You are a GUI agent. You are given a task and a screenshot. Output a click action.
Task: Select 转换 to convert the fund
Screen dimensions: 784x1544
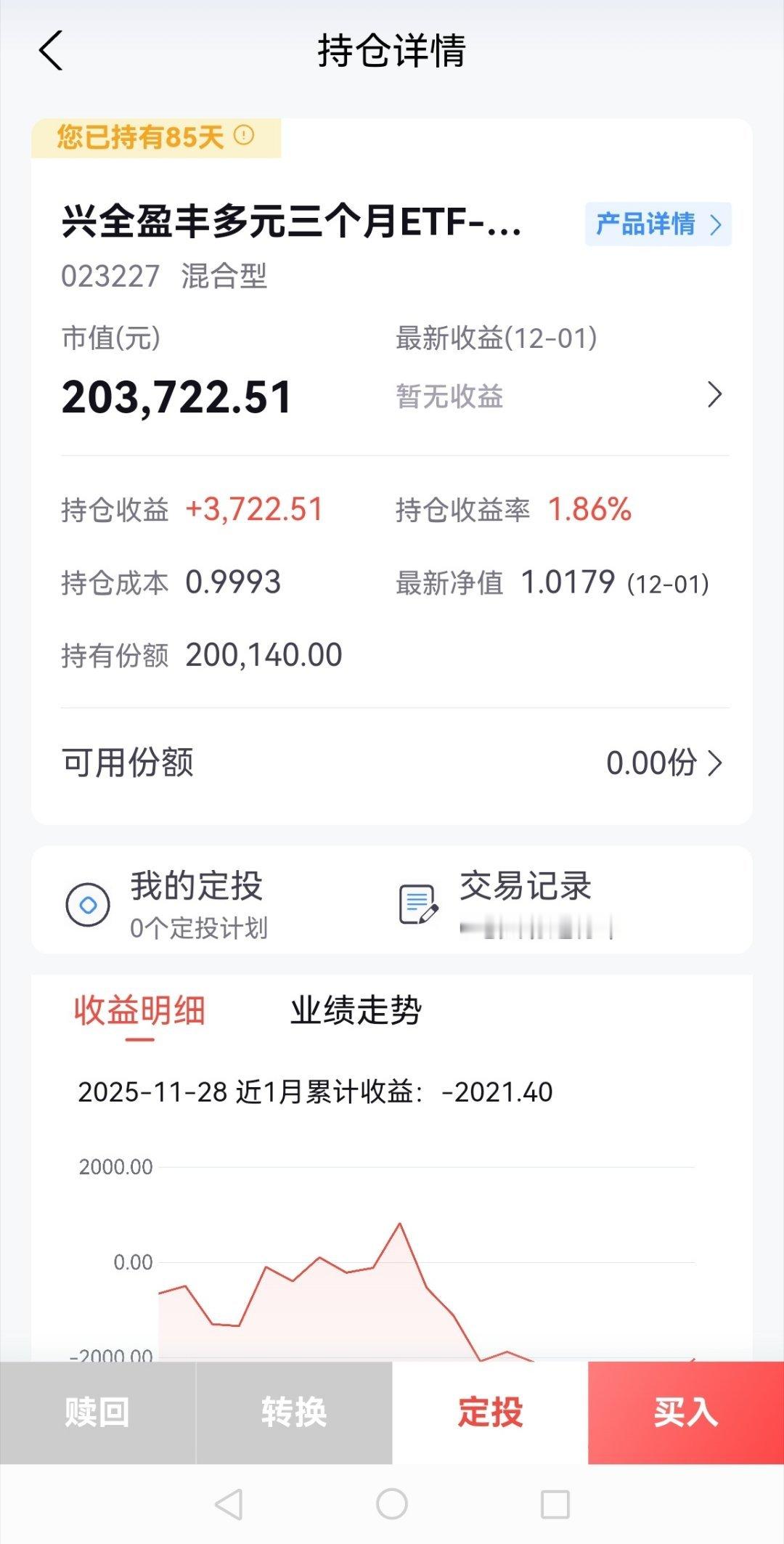tap(294, 1414)
